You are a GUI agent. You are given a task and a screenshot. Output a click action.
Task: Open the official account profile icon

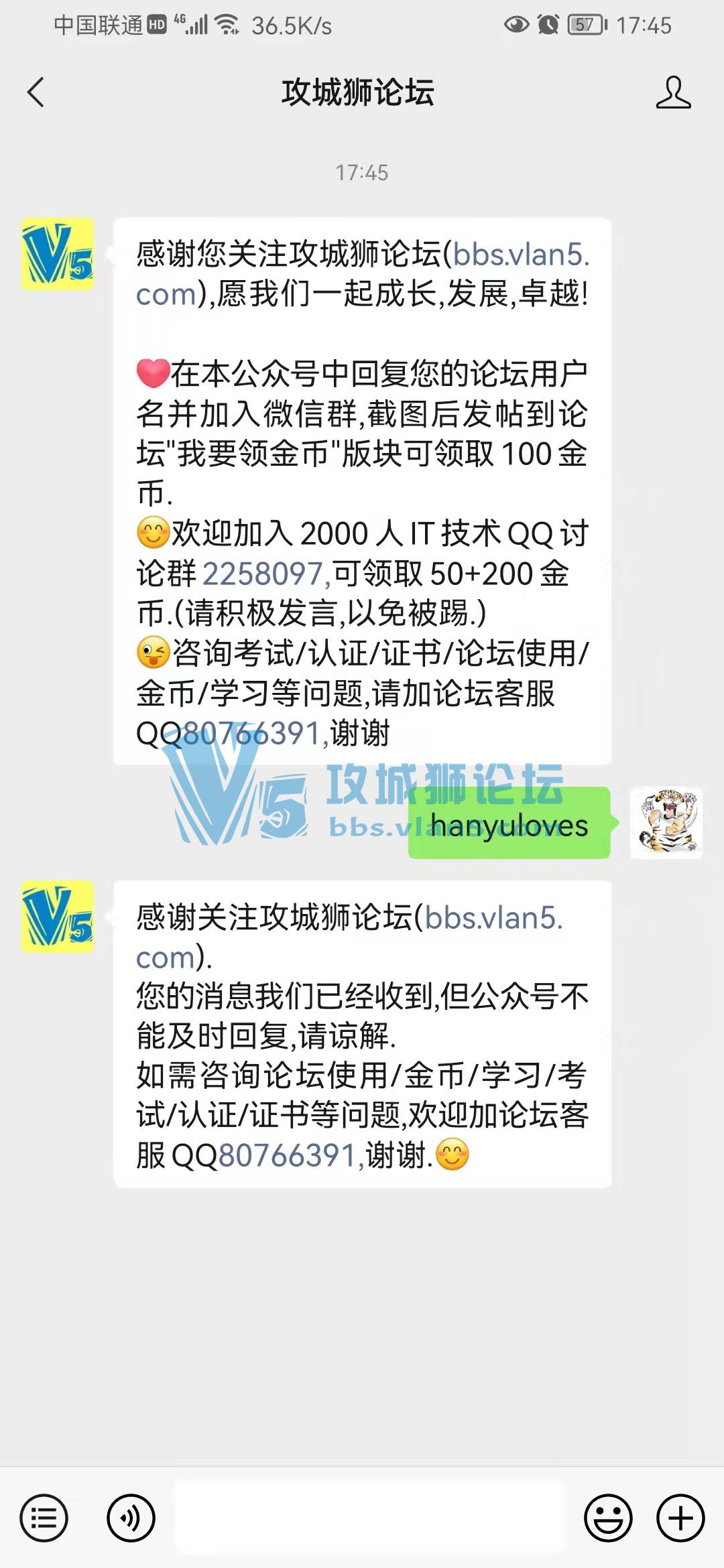pos(672,92)
